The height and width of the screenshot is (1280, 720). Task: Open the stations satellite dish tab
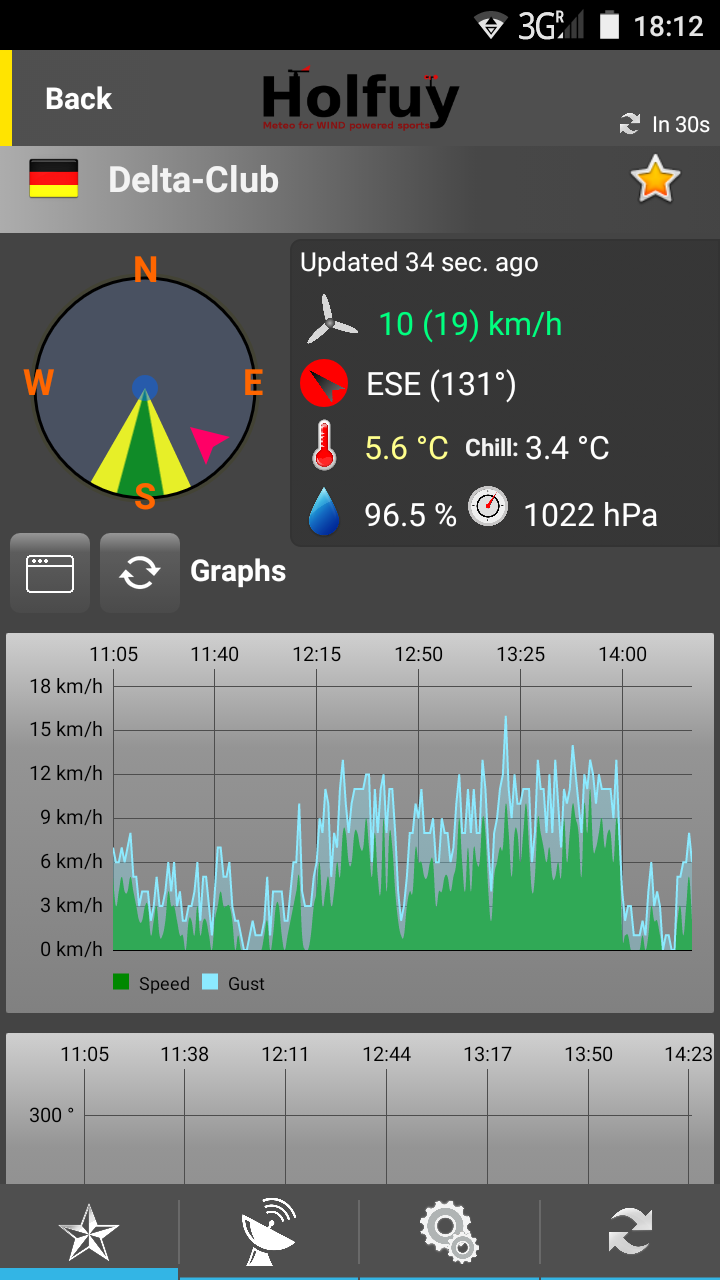269,1232
